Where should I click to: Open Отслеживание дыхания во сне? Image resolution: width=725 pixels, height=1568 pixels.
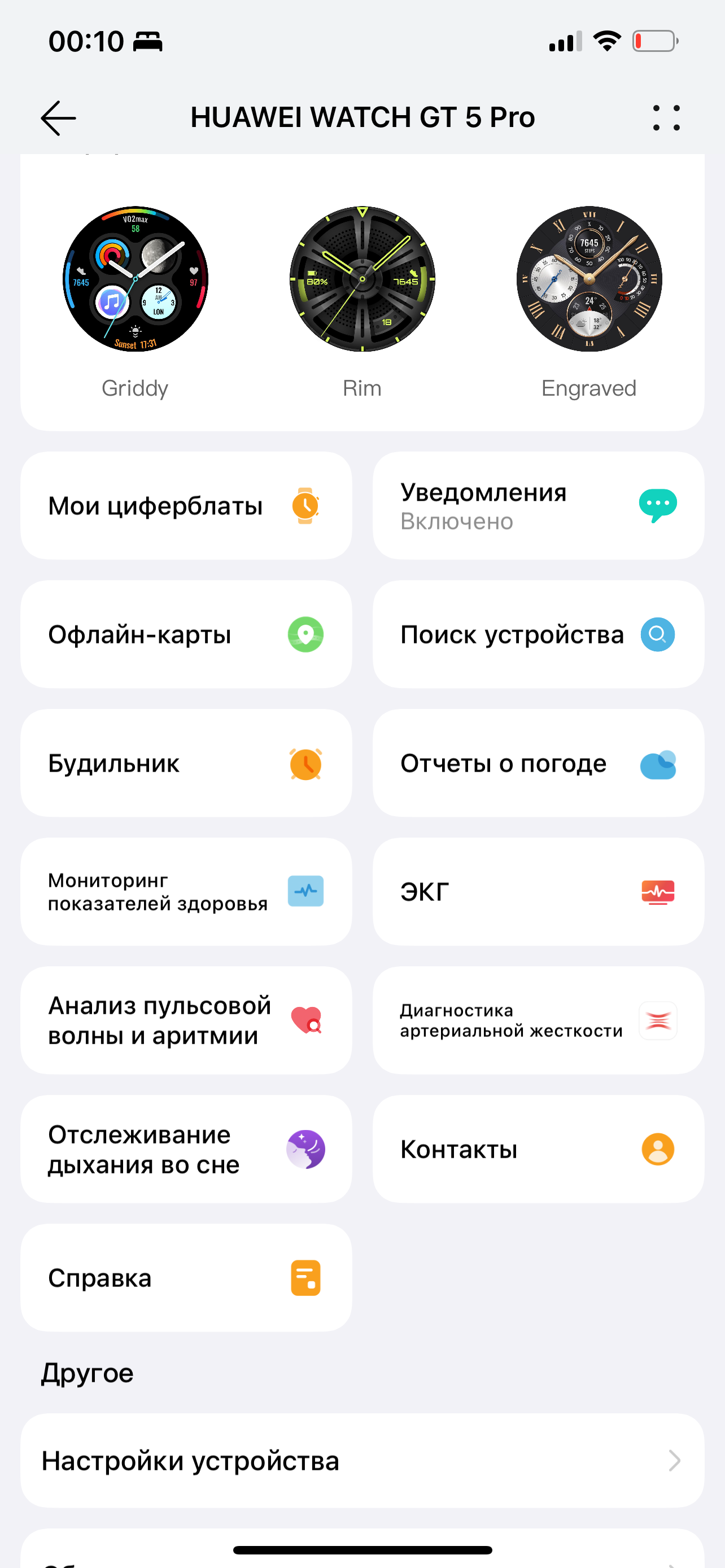click(x=186, y=1149)
